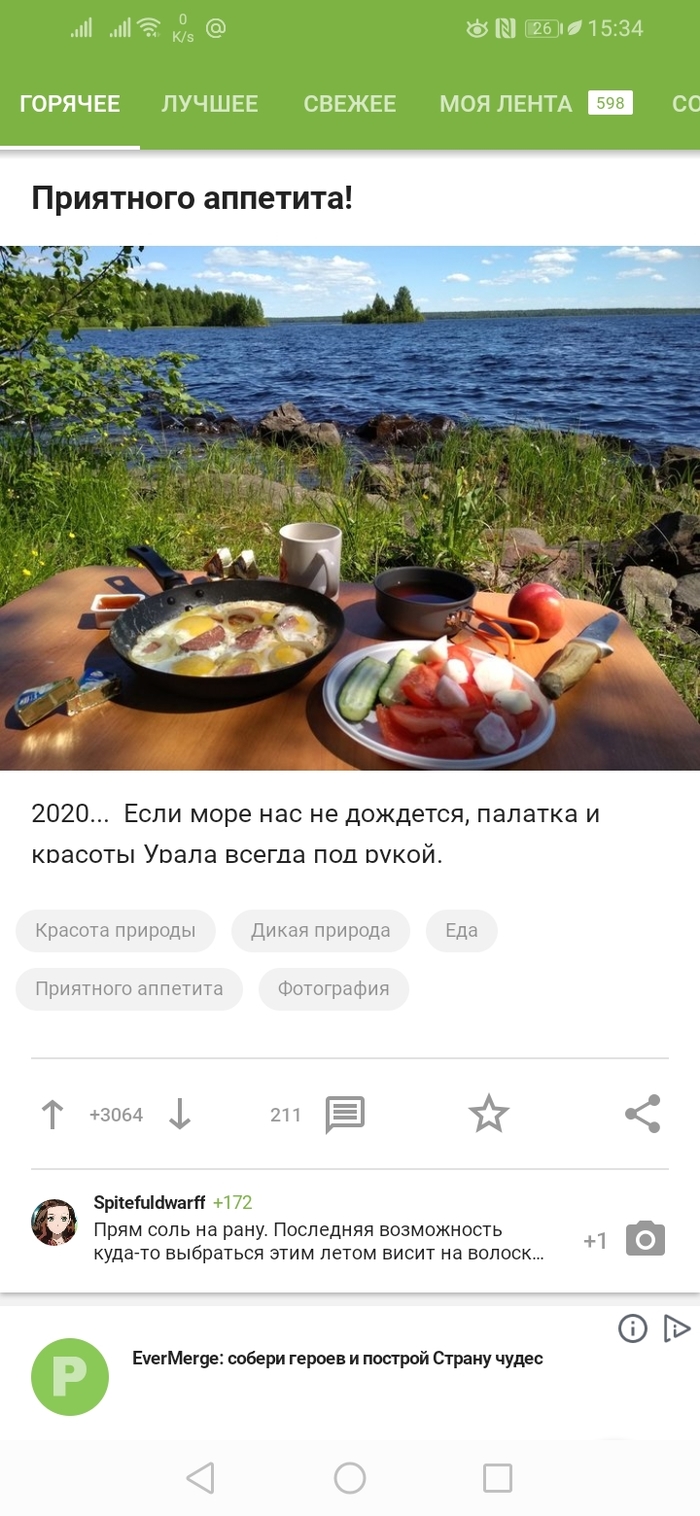Downvote the post with the down arrow
The height and width of the screenshot is (1516, 700).
[x=180, y=1114]
